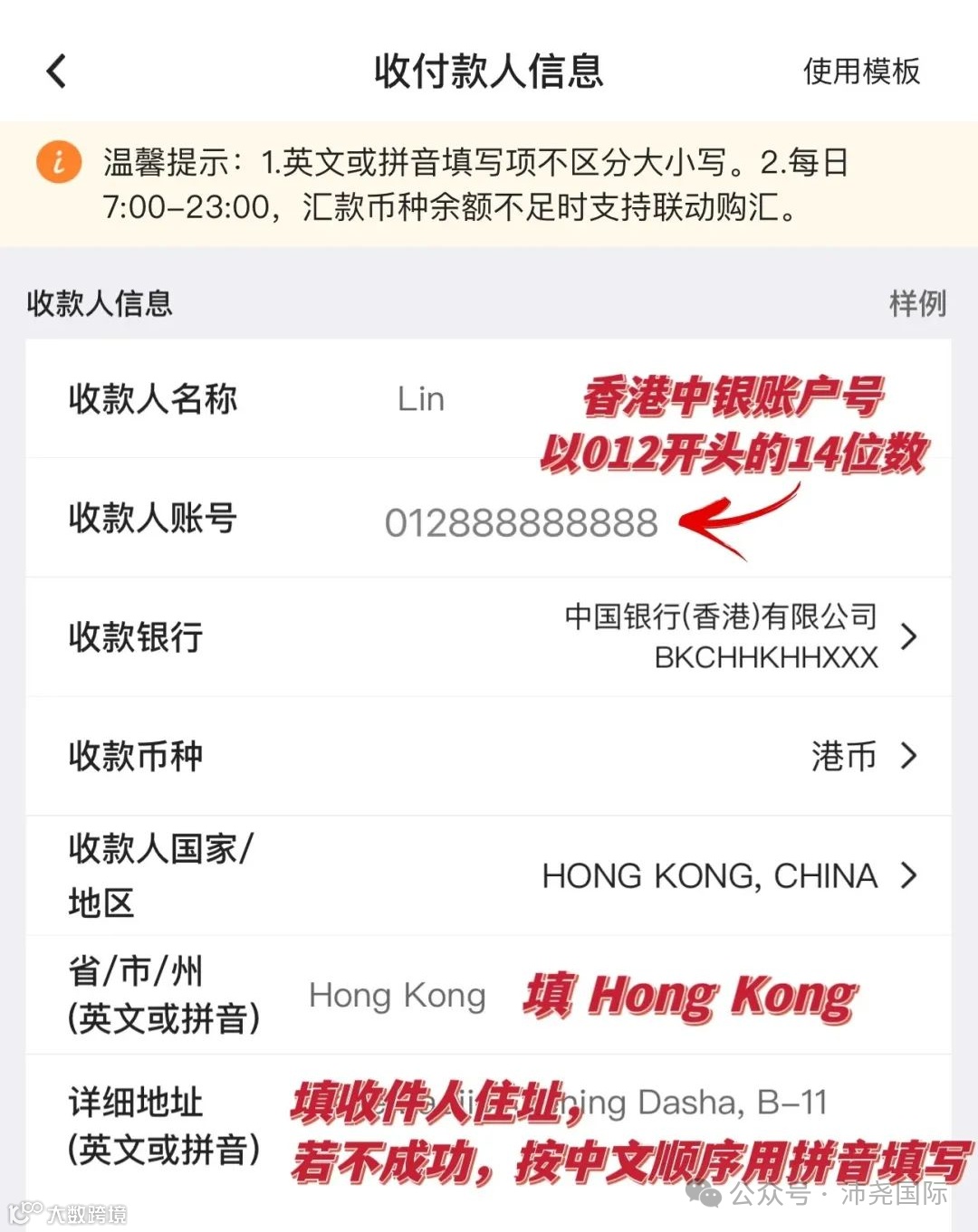
Task: Select the 收付款人信息 page title
Action: pos(488,72)
